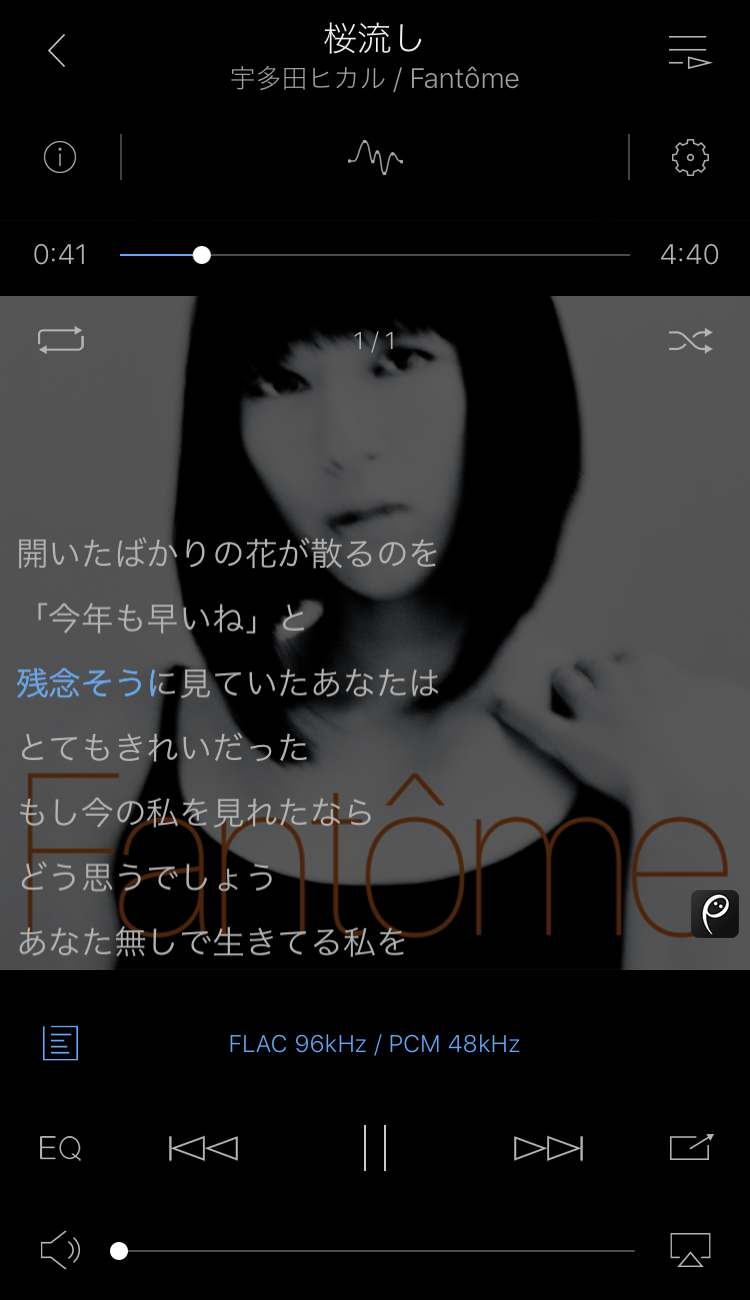Go back from the now playing screen

click(x=57, y=51)
